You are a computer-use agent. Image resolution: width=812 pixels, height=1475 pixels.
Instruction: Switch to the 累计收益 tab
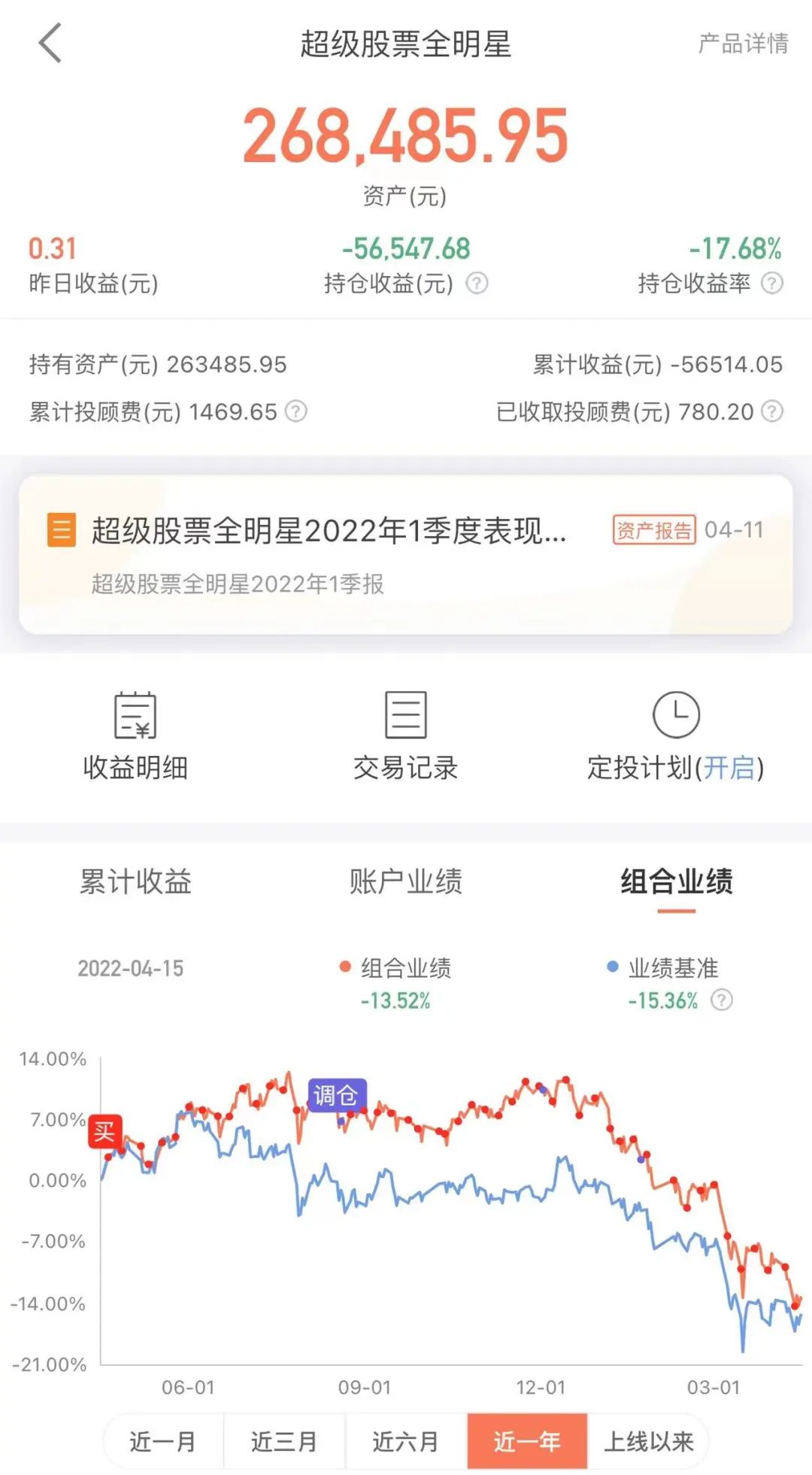(135, 882)
